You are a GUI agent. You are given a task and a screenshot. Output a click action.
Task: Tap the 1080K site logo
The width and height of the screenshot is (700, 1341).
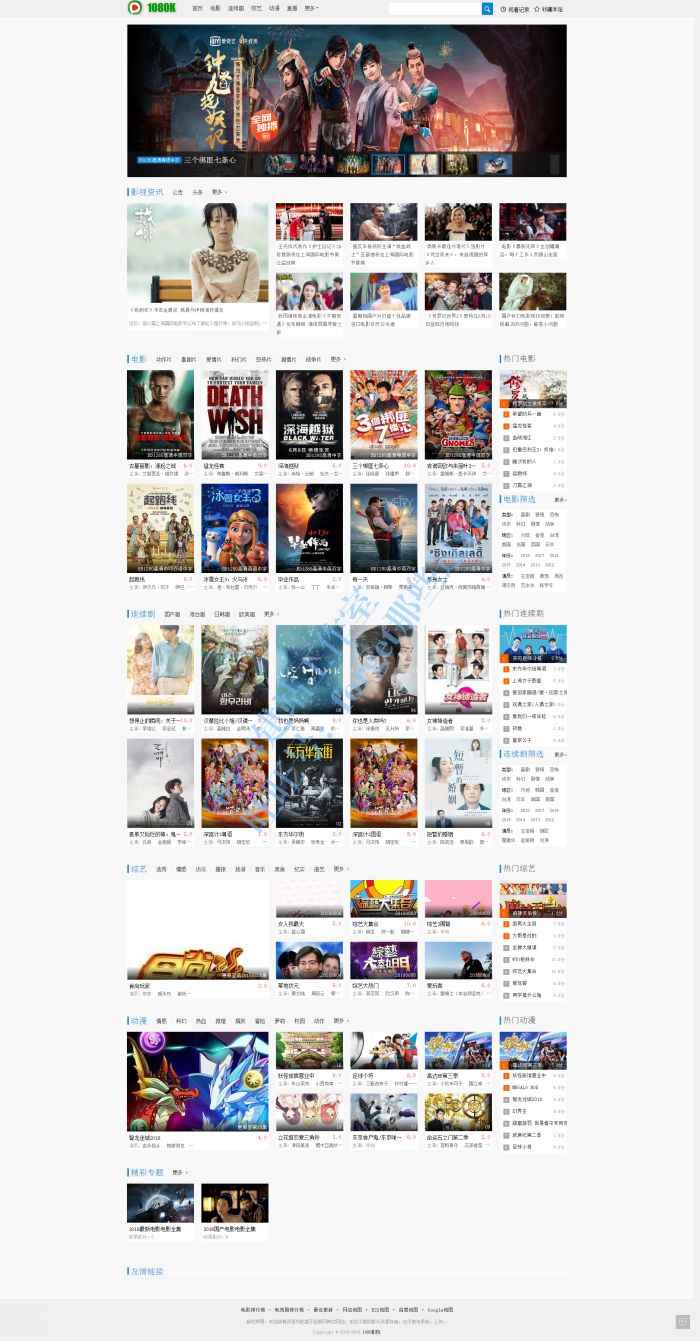152,8
